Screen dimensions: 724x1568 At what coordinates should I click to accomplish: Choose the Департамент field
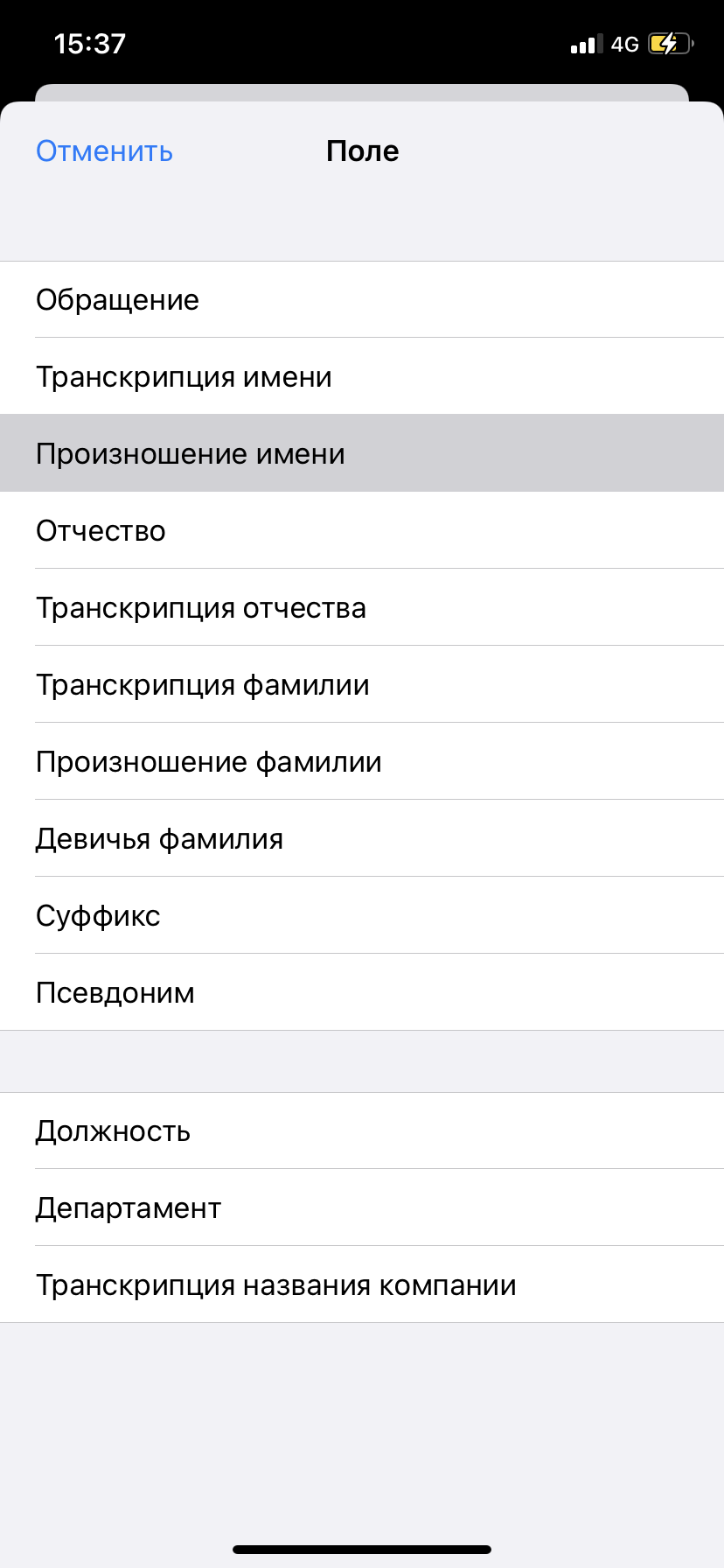point(362,1207)
